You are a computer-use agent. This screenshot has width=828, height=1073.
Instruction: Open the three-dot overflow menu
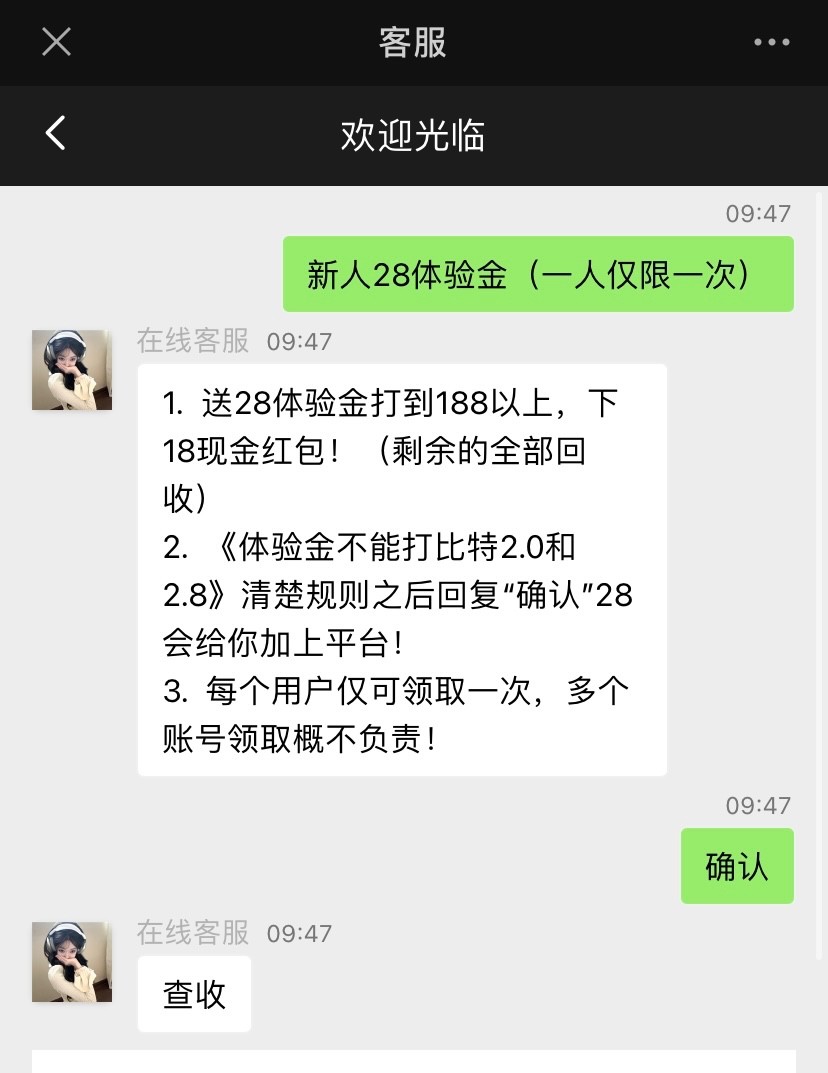tap(771, 42)
